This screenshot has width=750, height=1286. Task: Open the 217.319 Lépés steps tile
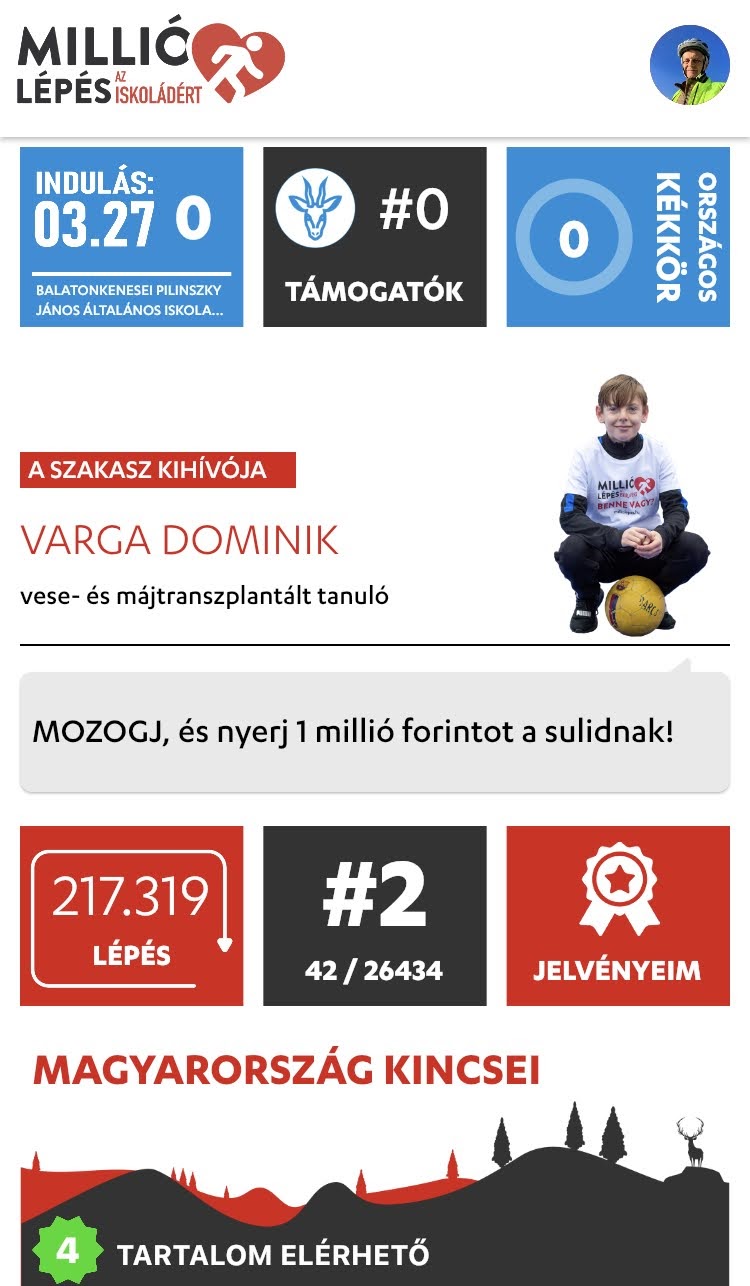[x=131, y=915]
